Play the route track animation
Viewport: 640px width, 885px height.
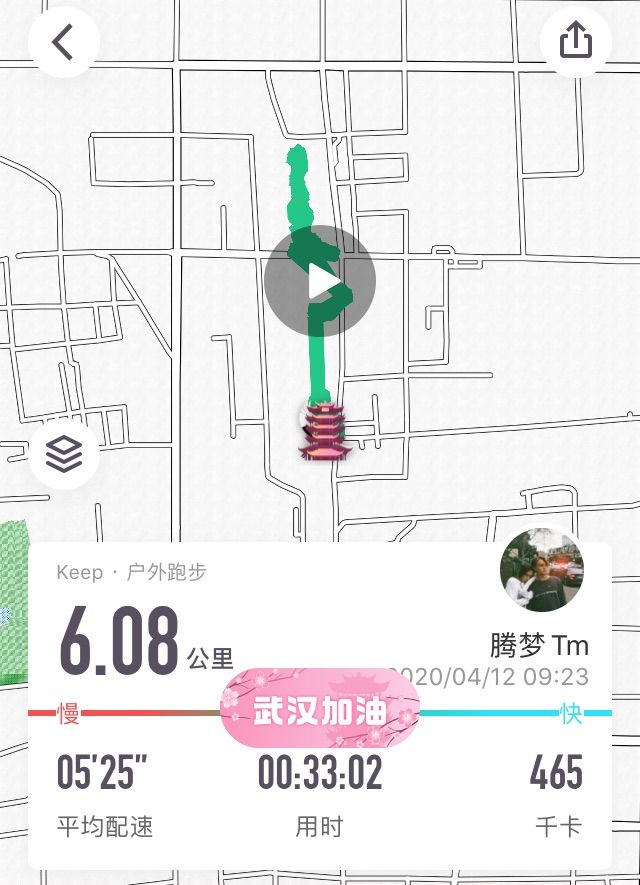tap(320, 281)
